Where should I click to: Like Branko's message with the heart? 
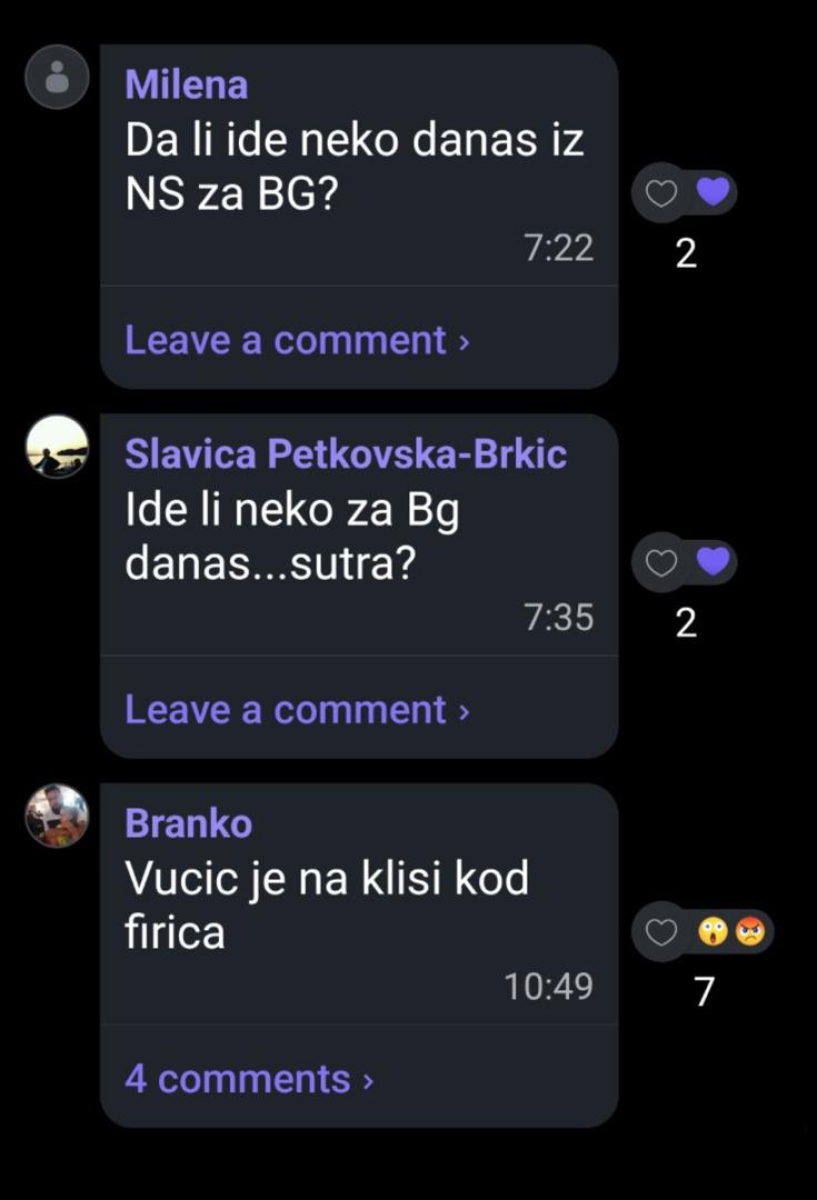[x=662, y=933]
